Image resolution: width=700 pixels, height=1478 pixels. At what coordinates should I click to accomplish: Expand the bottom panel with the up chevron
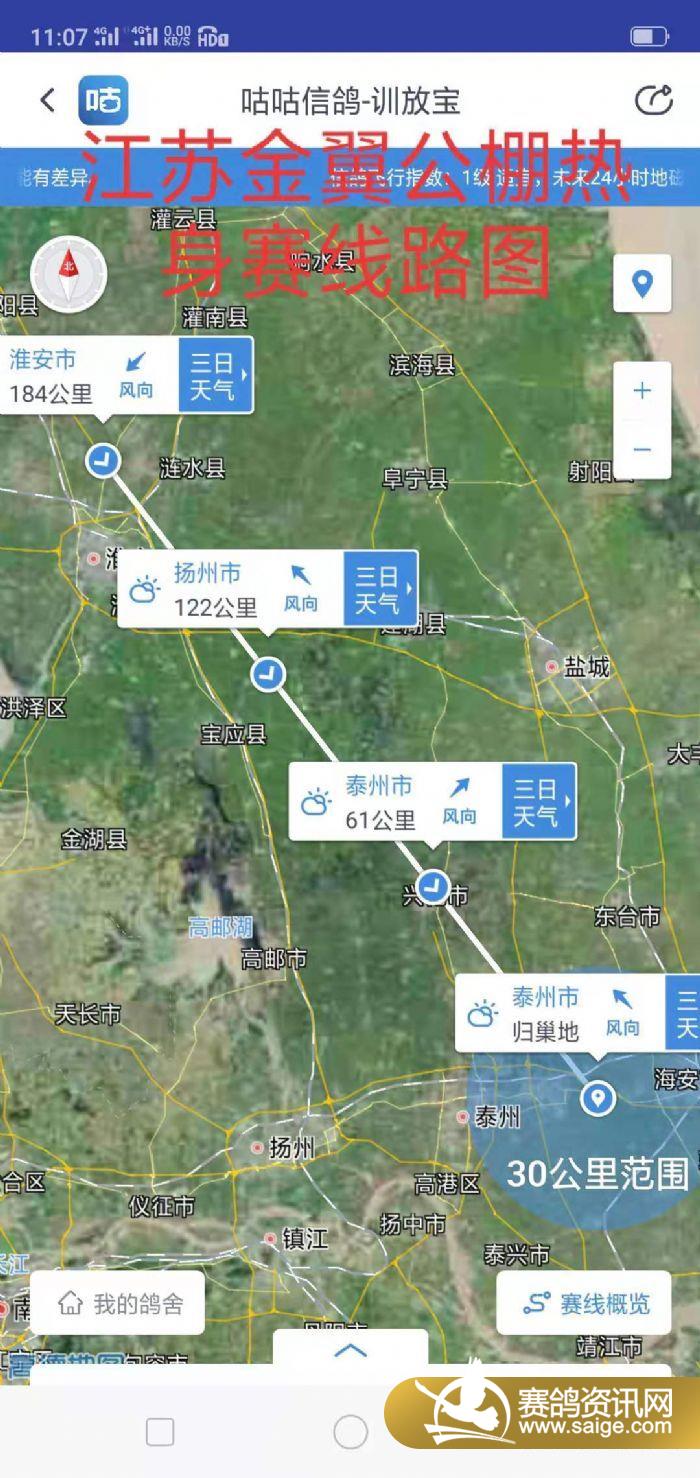tap(350, 1351)
